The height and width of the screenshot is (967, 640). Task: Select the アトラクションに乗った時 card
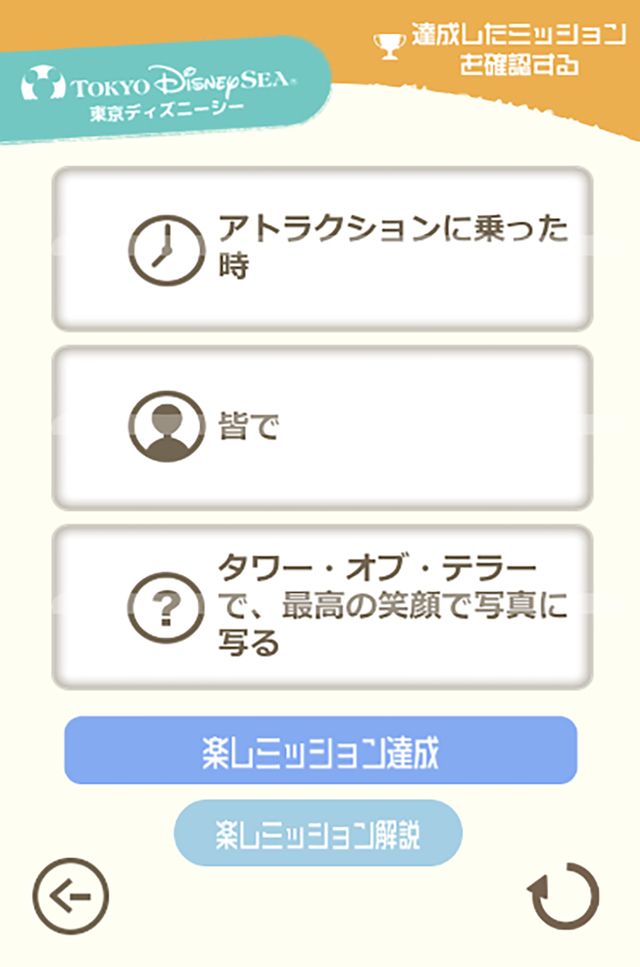pyautogui.click(x=321, y=249)
